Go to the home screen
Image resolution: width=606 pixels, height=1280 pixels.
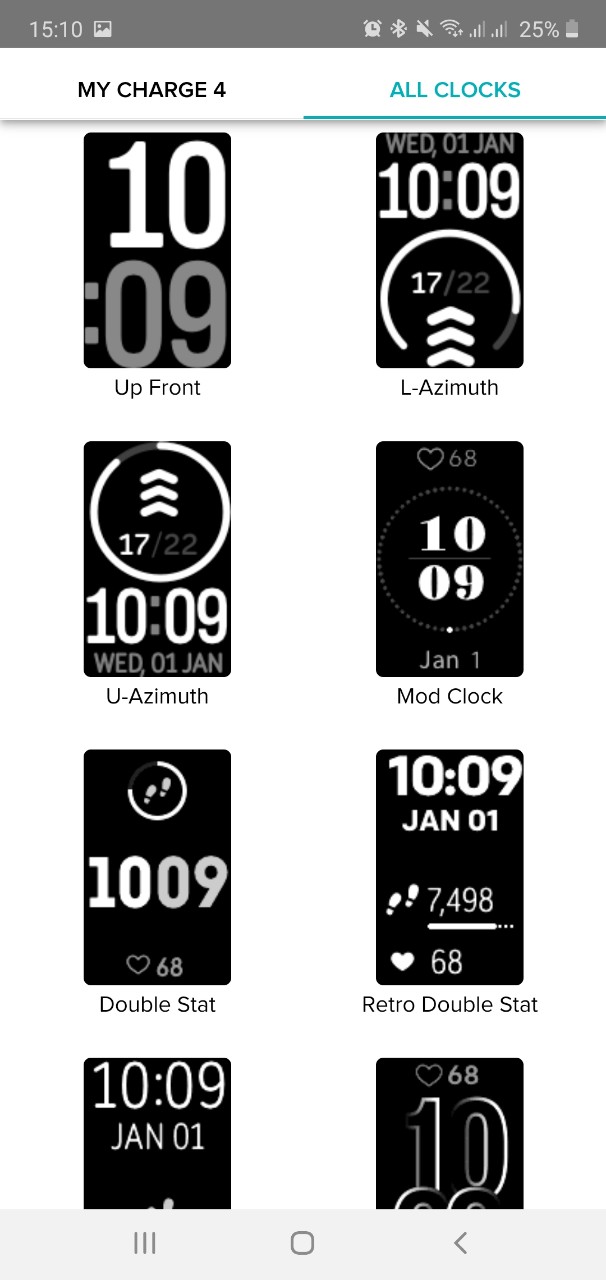[302, 1243]
